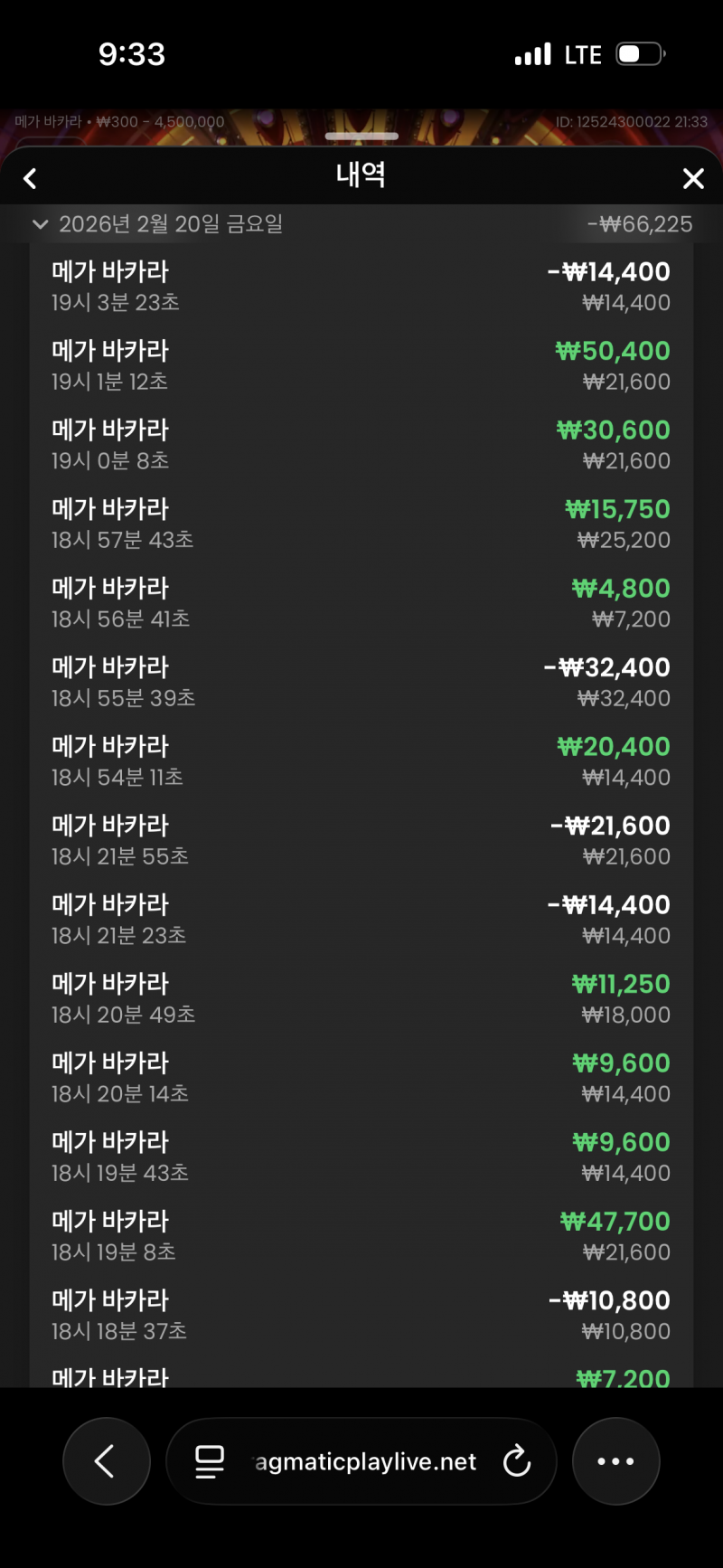
Task: Close the 내역 history panel
Action: tap(693, 178)
